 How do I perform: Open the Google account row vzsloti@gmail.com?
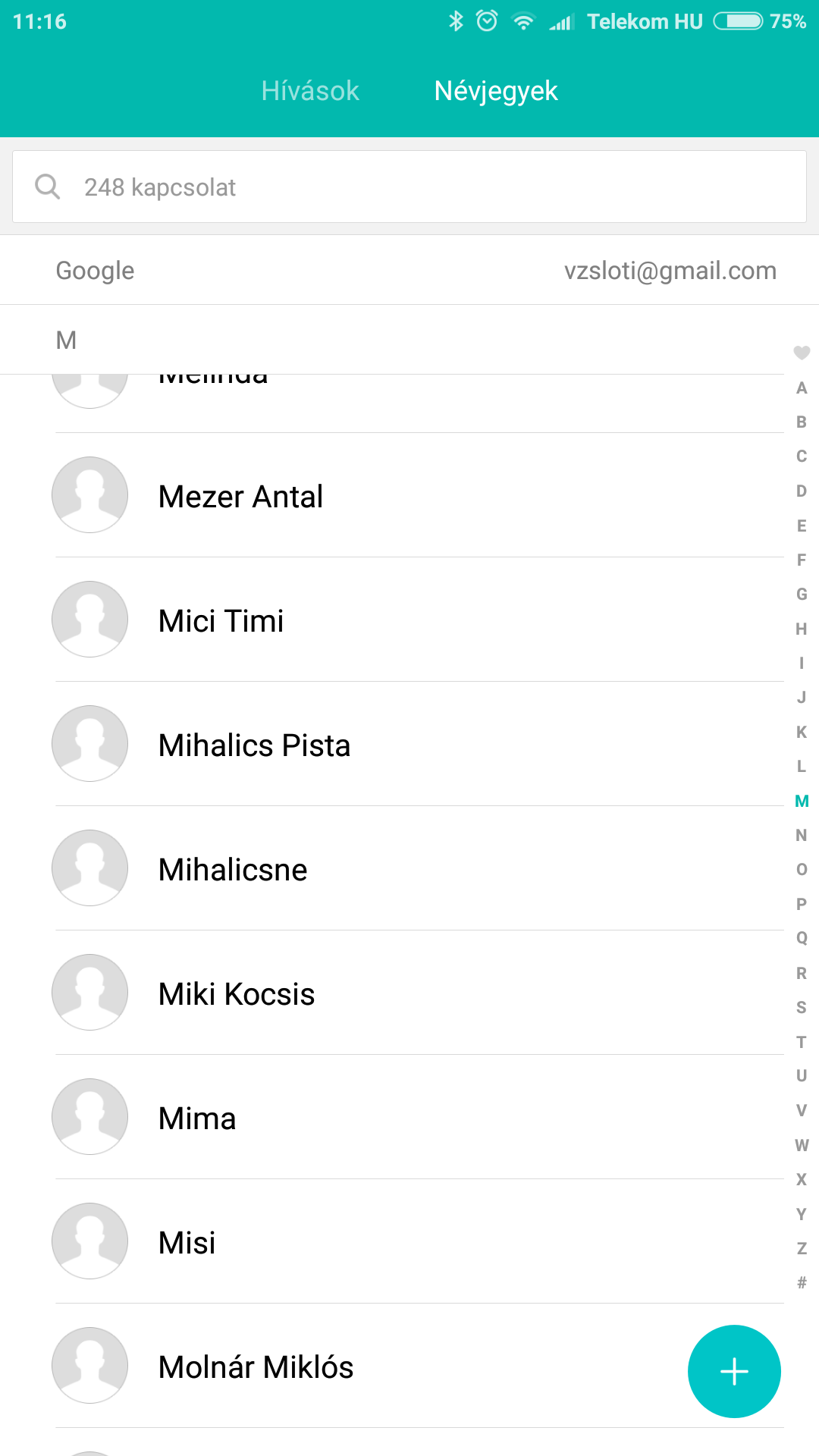[409, 271]
